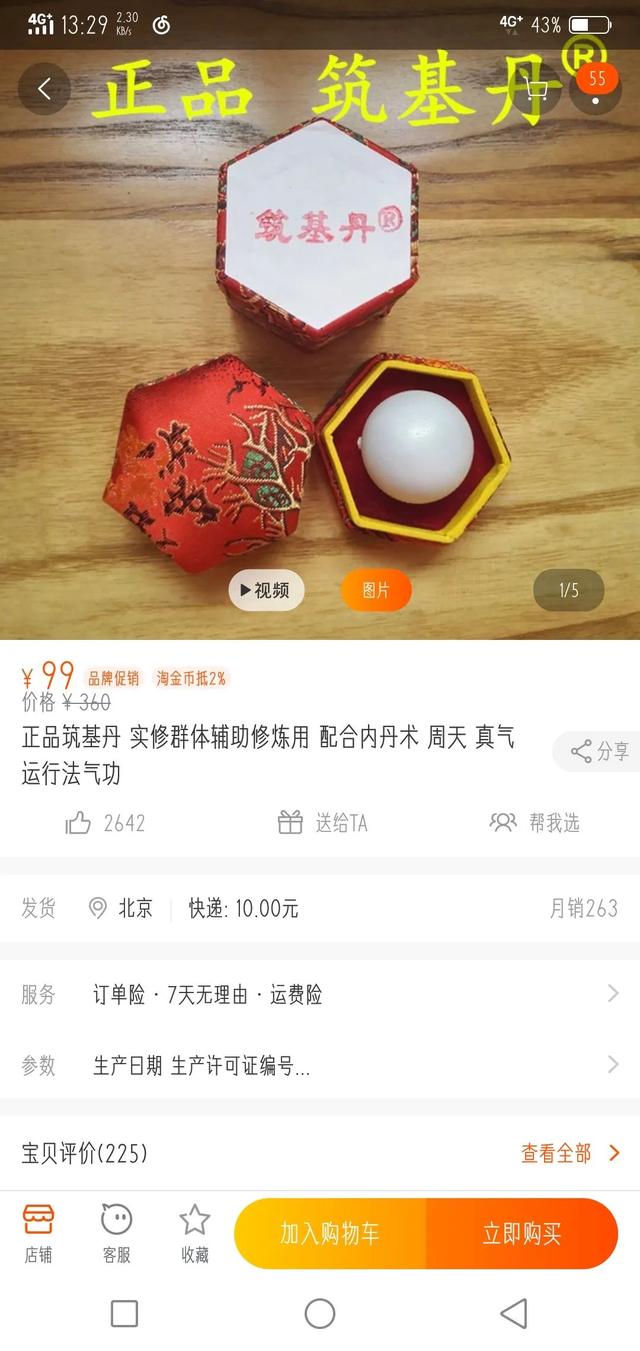Open recent apps with square button

tap(124, 1313)
